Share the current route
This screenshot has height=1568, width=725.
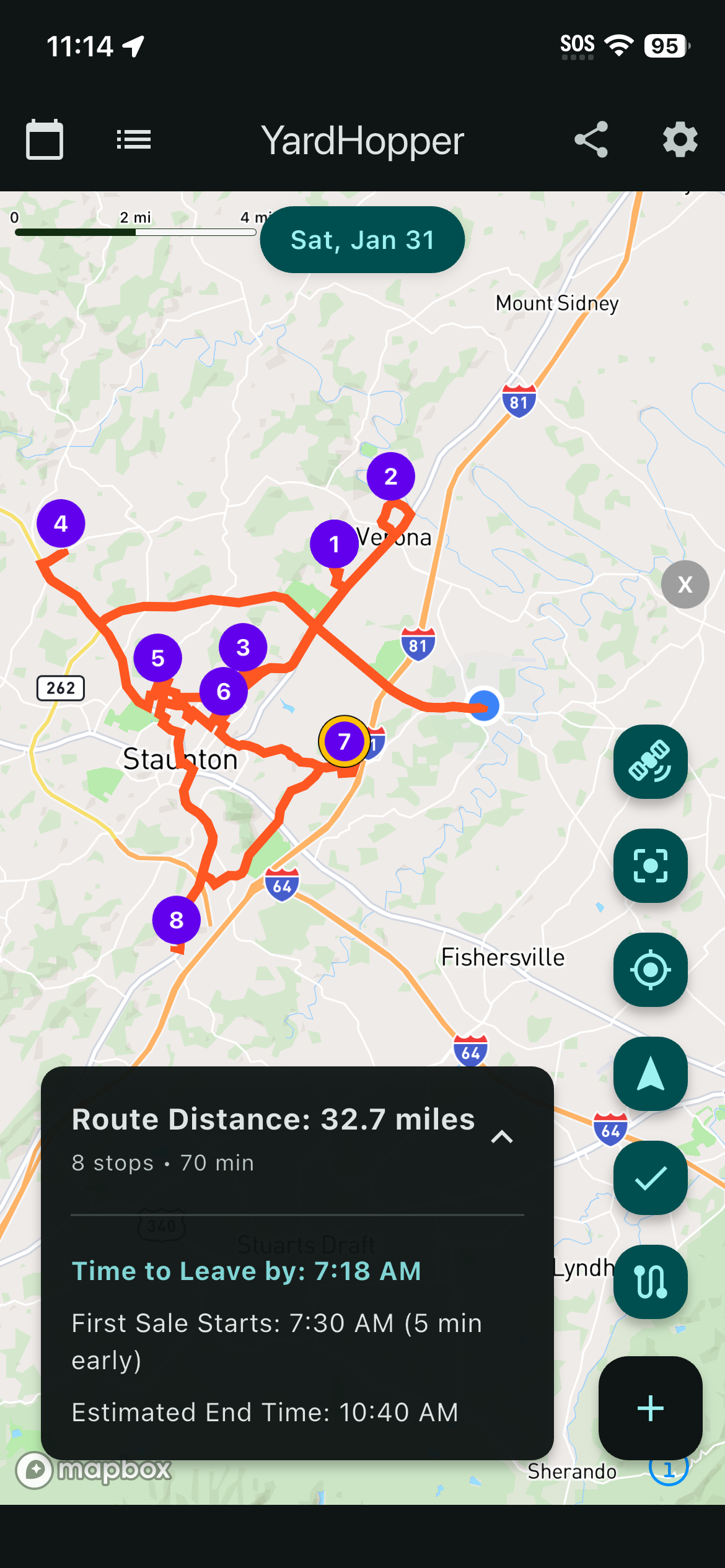tap(589, 139)
